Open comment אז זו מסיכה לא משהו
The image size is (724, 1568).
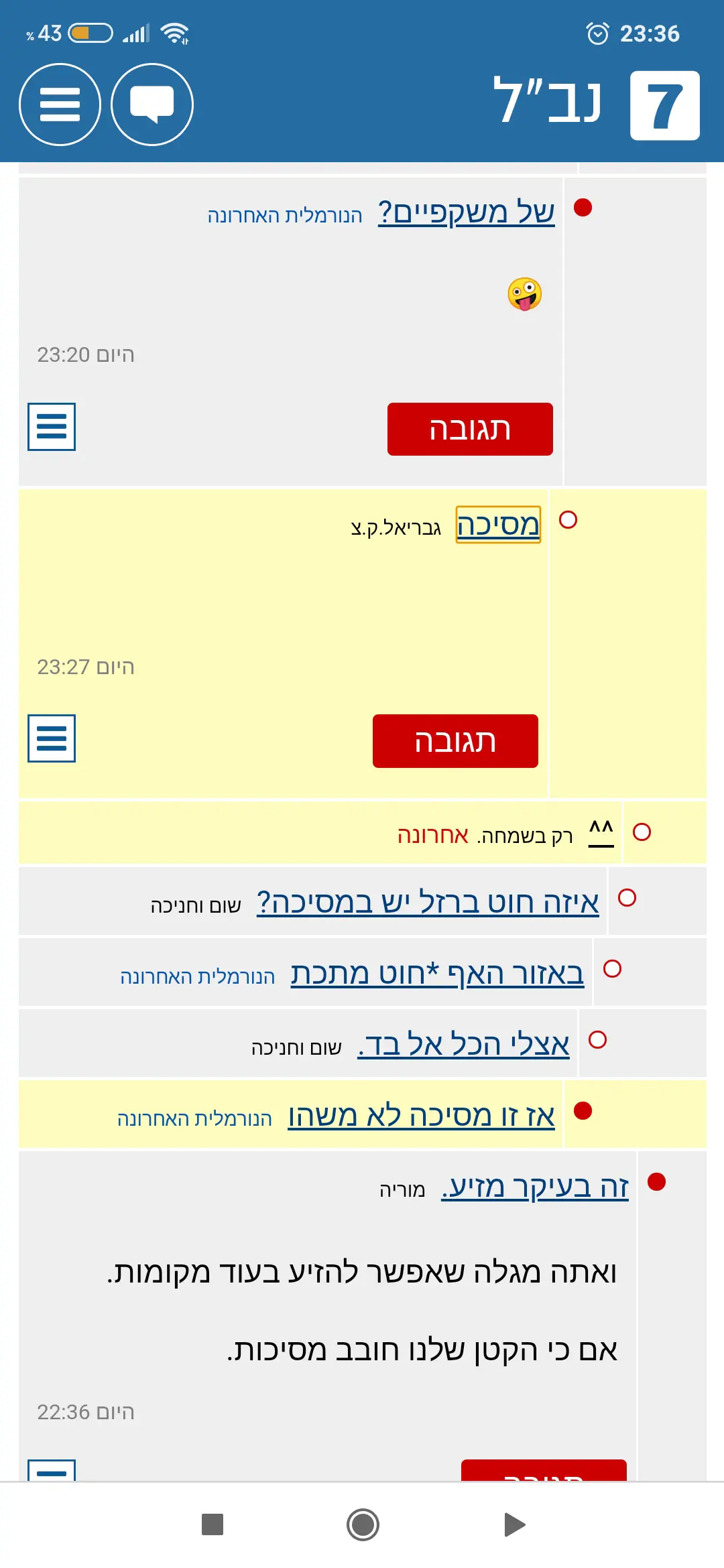[421, 1116]
